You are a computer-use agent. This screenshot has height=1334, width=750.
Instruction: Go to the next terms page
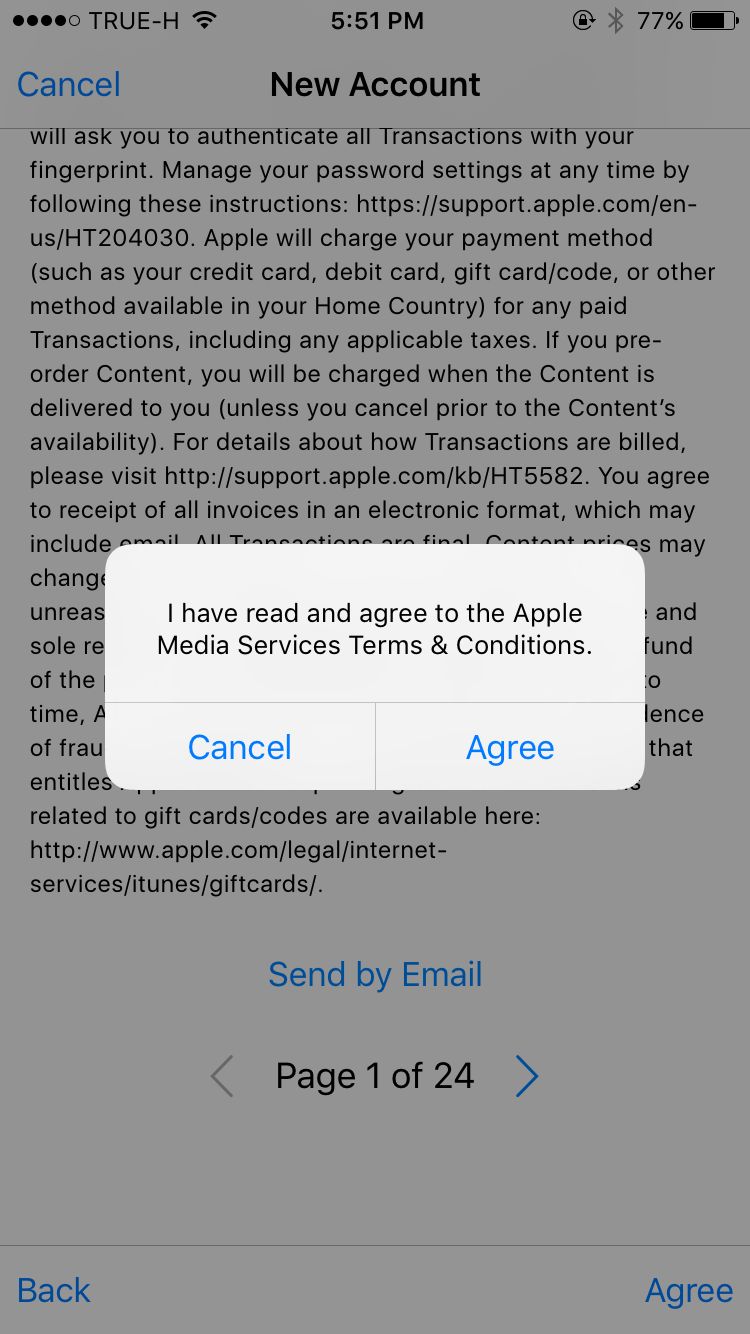click(x=526, y=1077)
